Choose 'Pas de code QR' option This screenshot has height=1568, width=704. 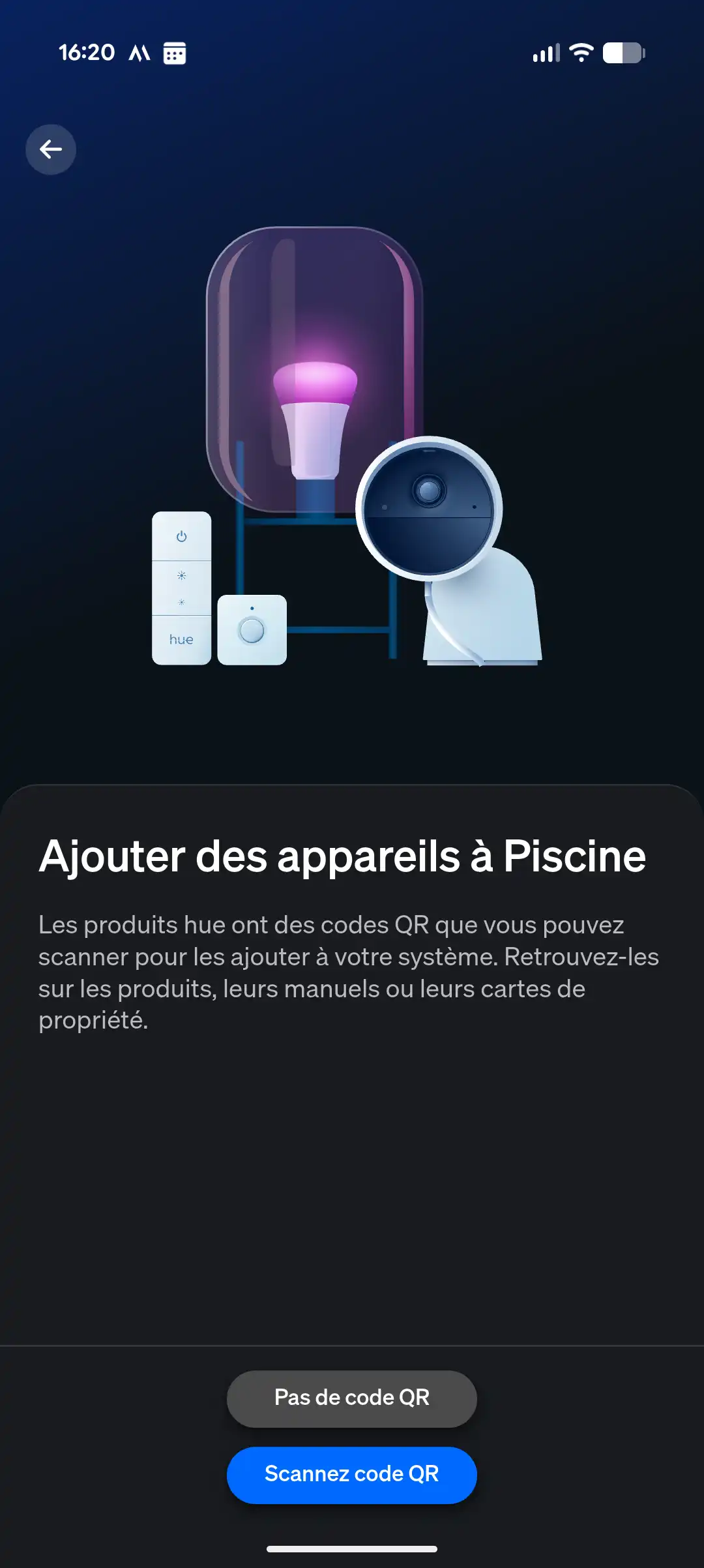click(352, 1398)
